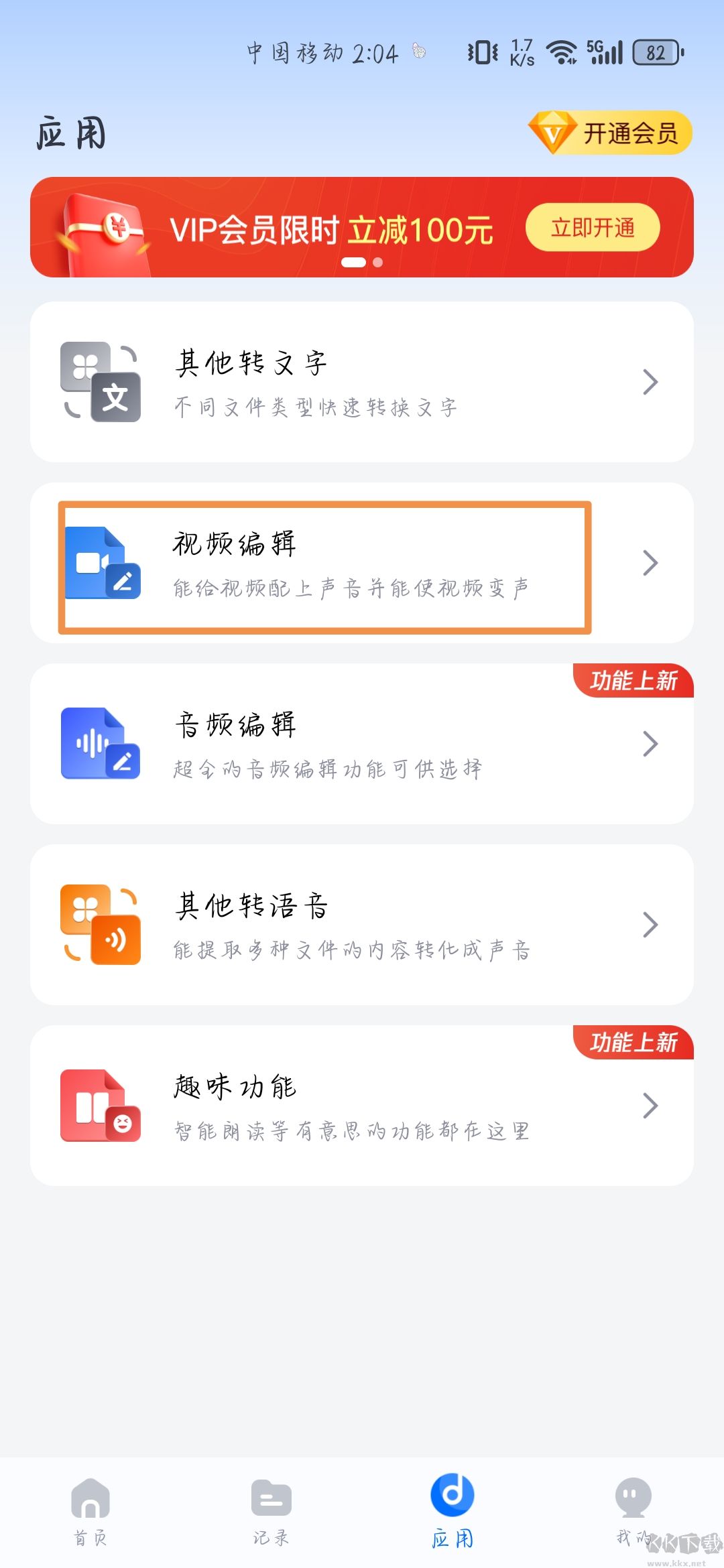Viewport: 724px width, 1568px height.
Task: Switch to the 首页 tab
Action: 90,1508
